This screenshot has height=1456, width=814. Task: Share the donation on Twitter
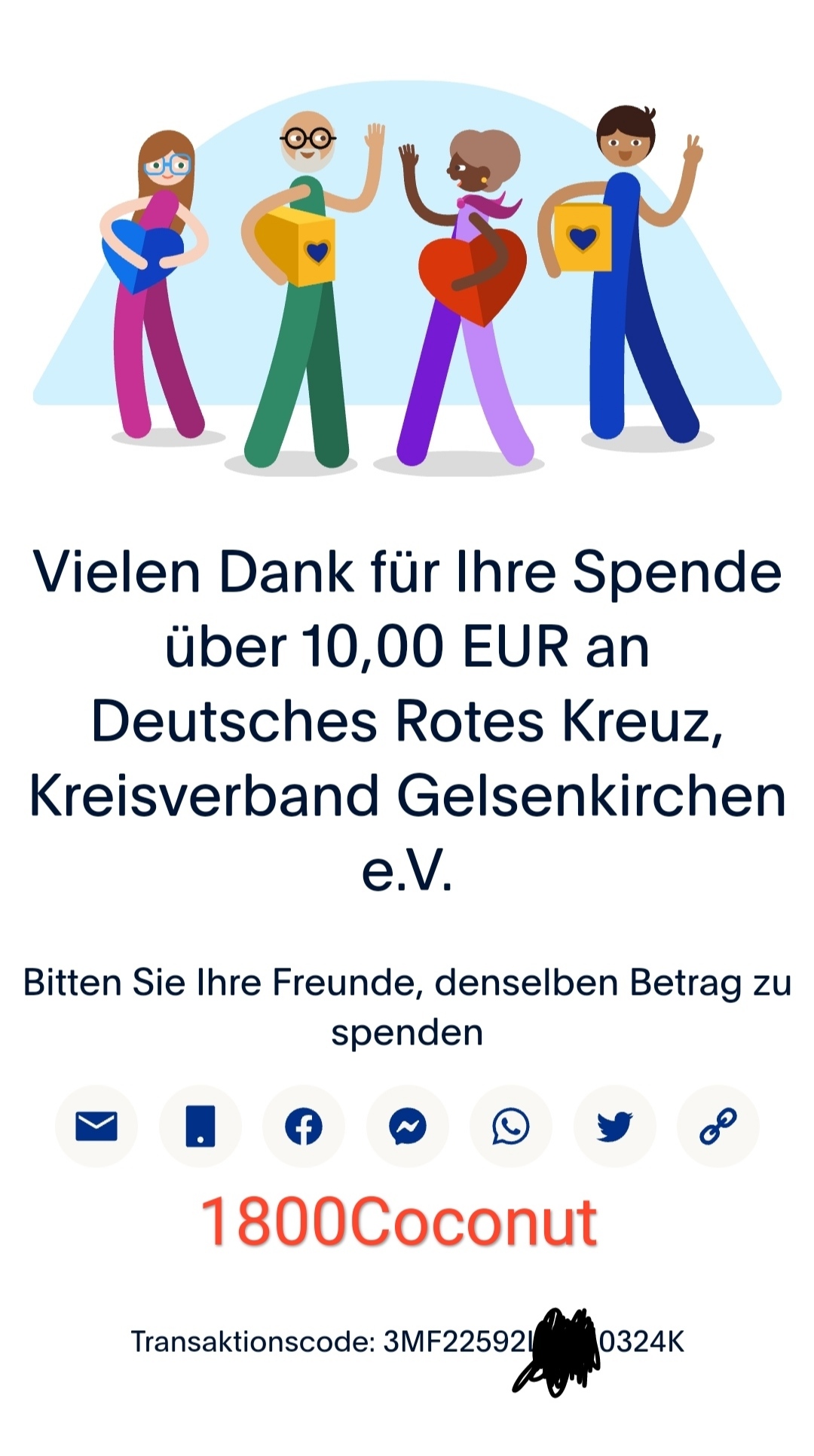point(614,1127)
